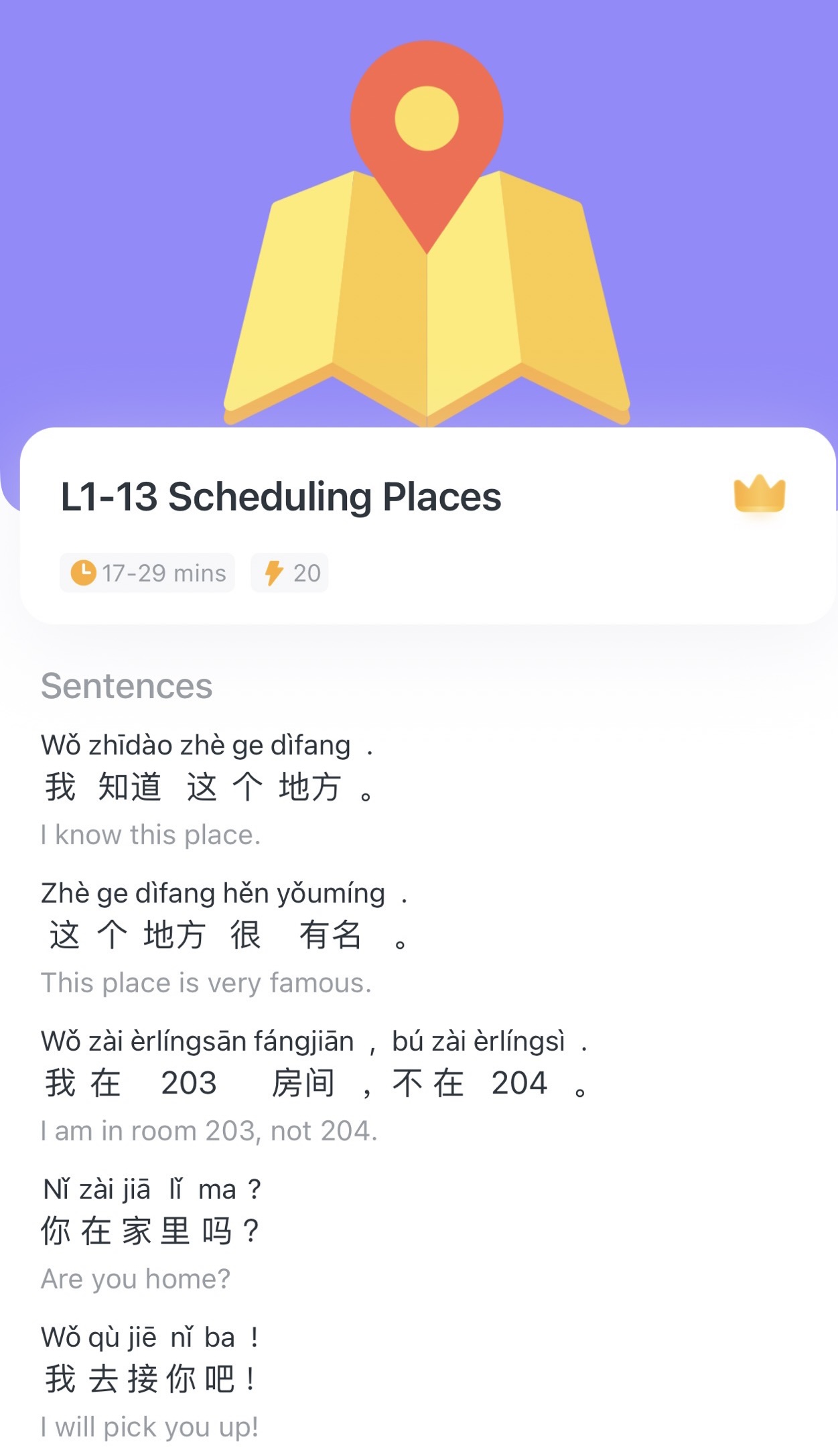
Task: Select the sentence 'I will pick you up!'
Action: (x=150, y=1380)
